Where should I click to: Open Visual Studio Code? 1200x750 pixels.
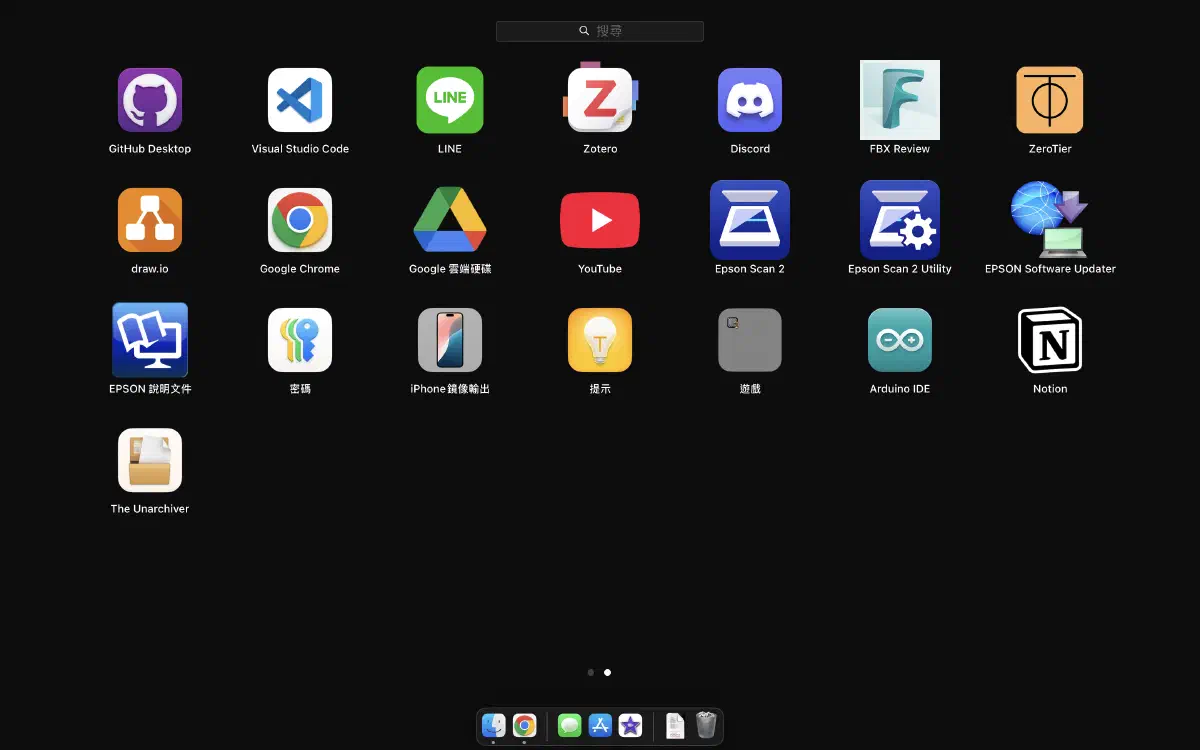(x=300, y=100)
